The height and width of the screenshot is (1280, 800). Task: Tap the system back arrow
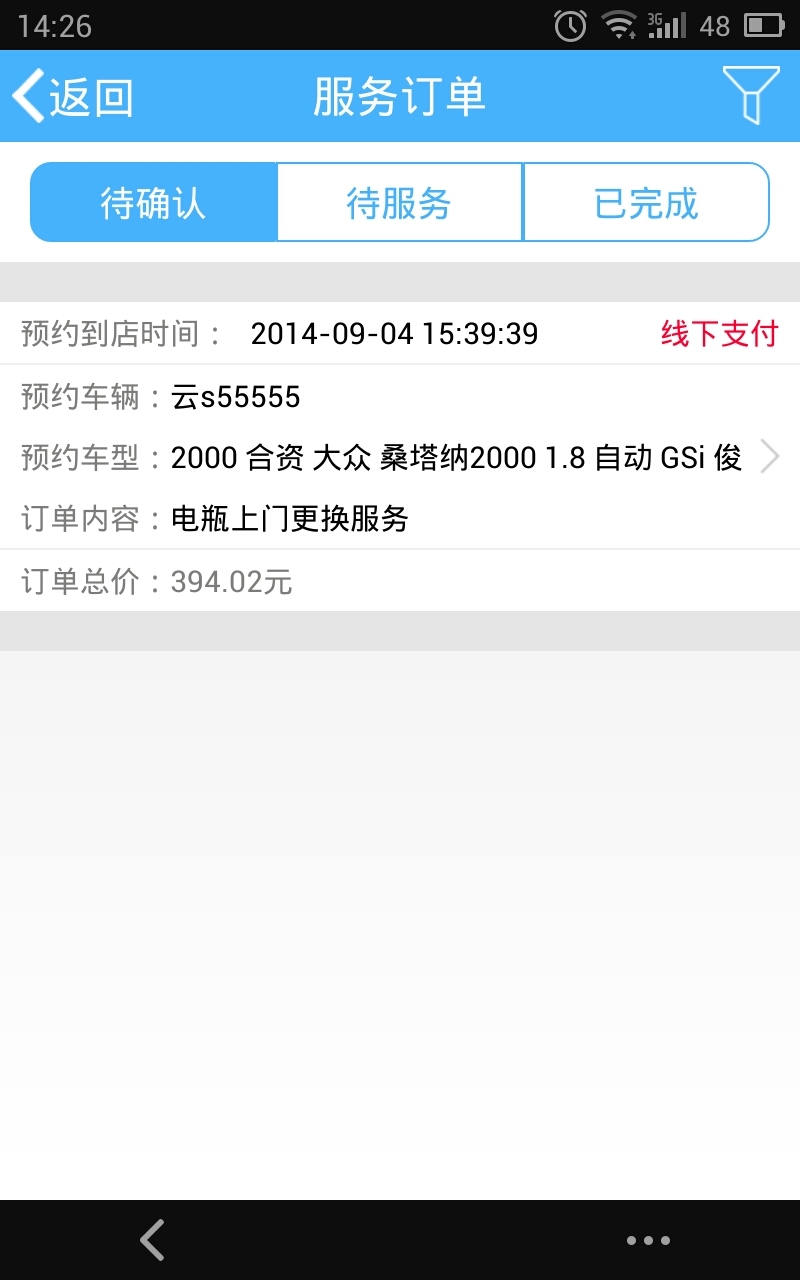[152, 1240]
